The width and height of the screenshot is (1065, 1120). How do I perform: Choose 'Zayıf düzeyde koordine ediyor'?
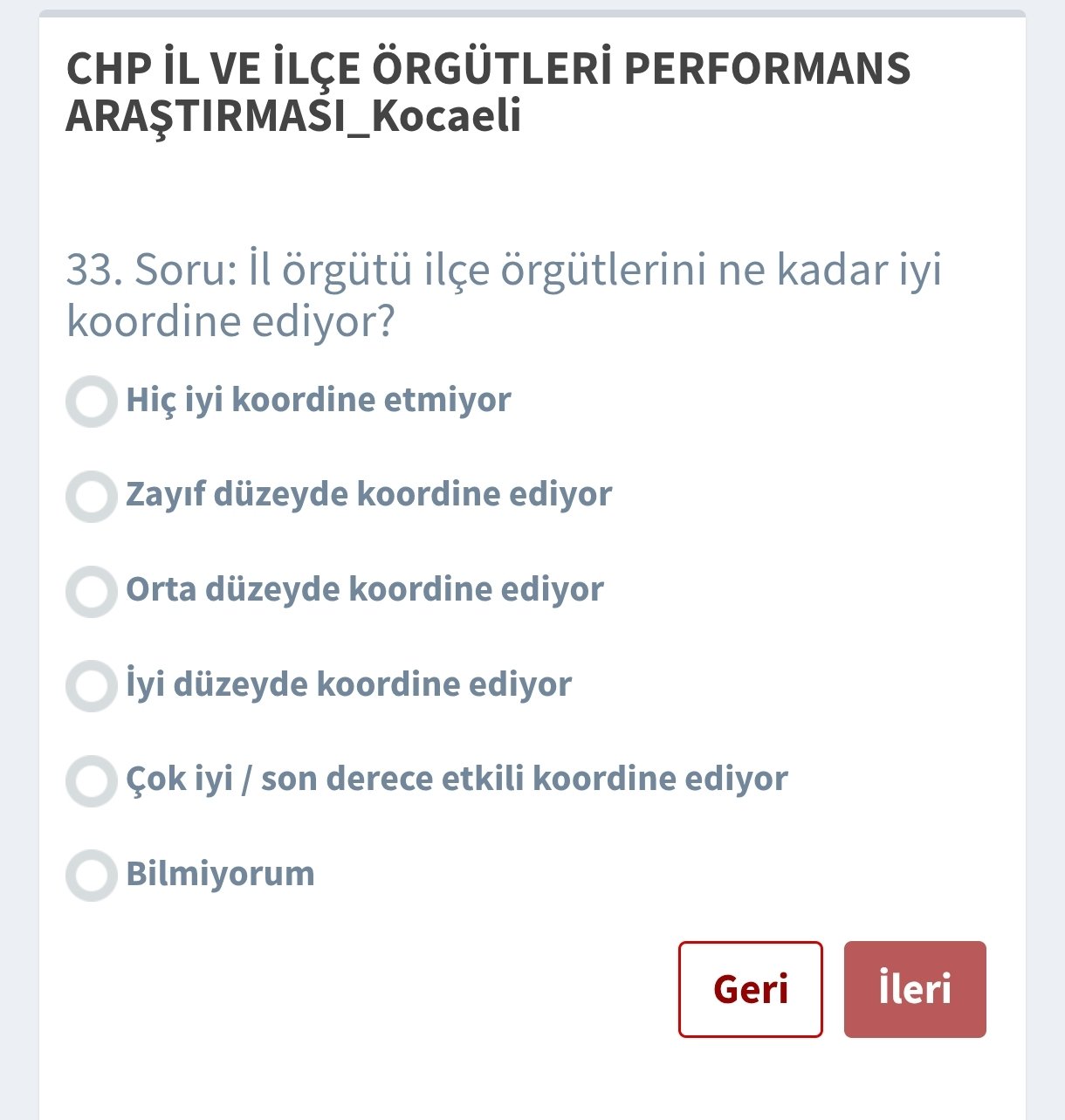92,497
